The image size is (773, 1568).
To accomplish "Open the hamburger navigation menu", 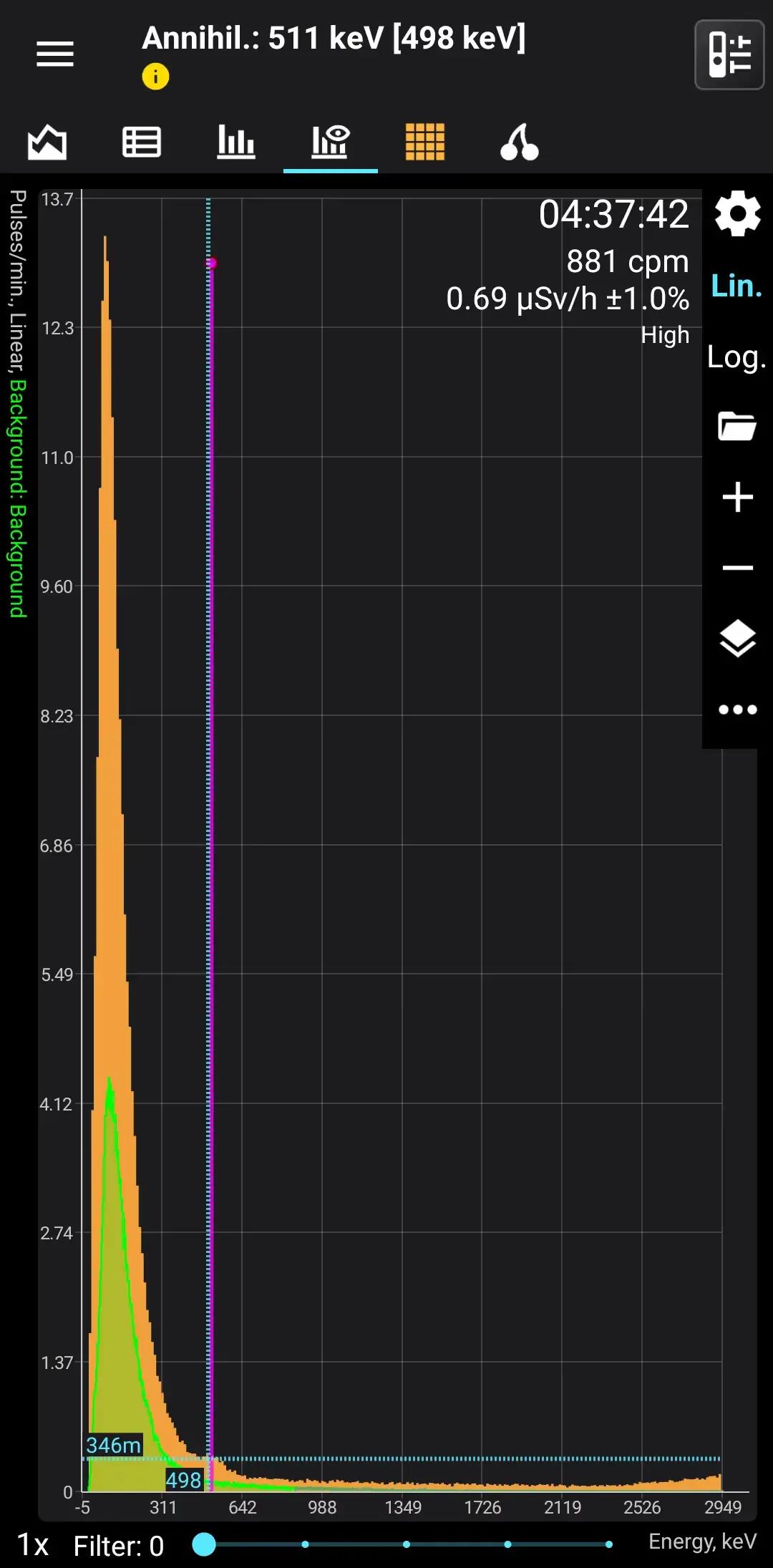I will pos(55,54).
